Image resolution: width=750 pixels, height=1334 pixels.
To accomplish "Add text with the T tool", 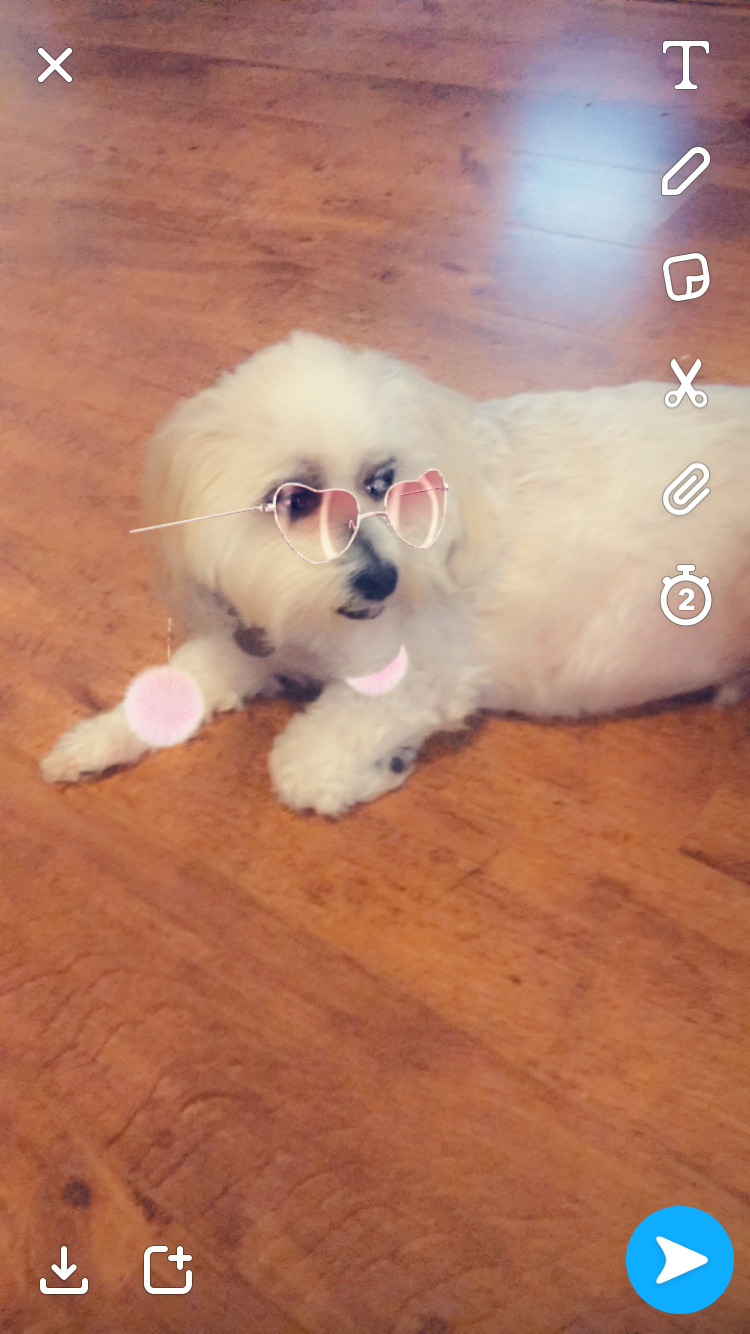I will [x=686, y=65].
